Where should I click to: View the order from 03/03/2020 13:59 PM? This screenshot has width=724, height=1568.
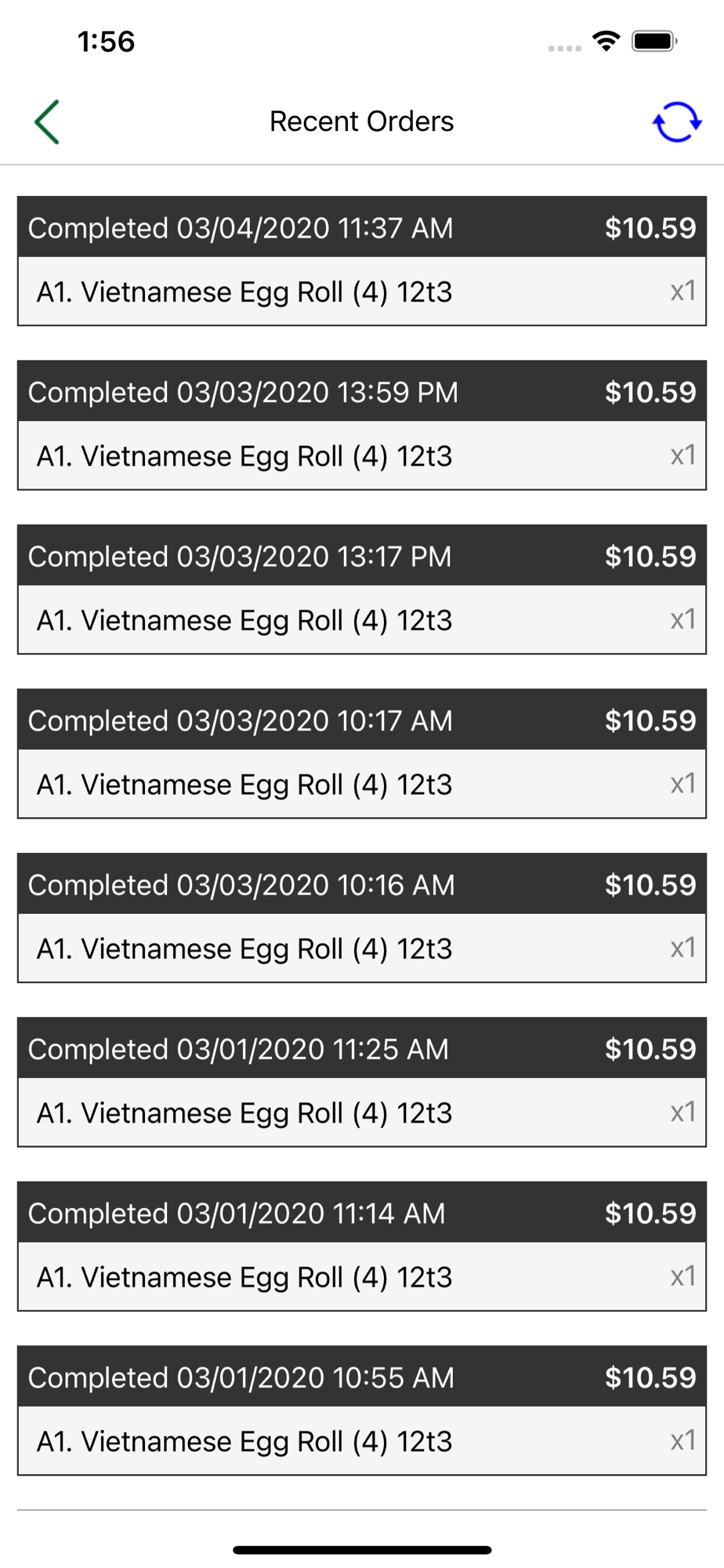tap(361, 425)
